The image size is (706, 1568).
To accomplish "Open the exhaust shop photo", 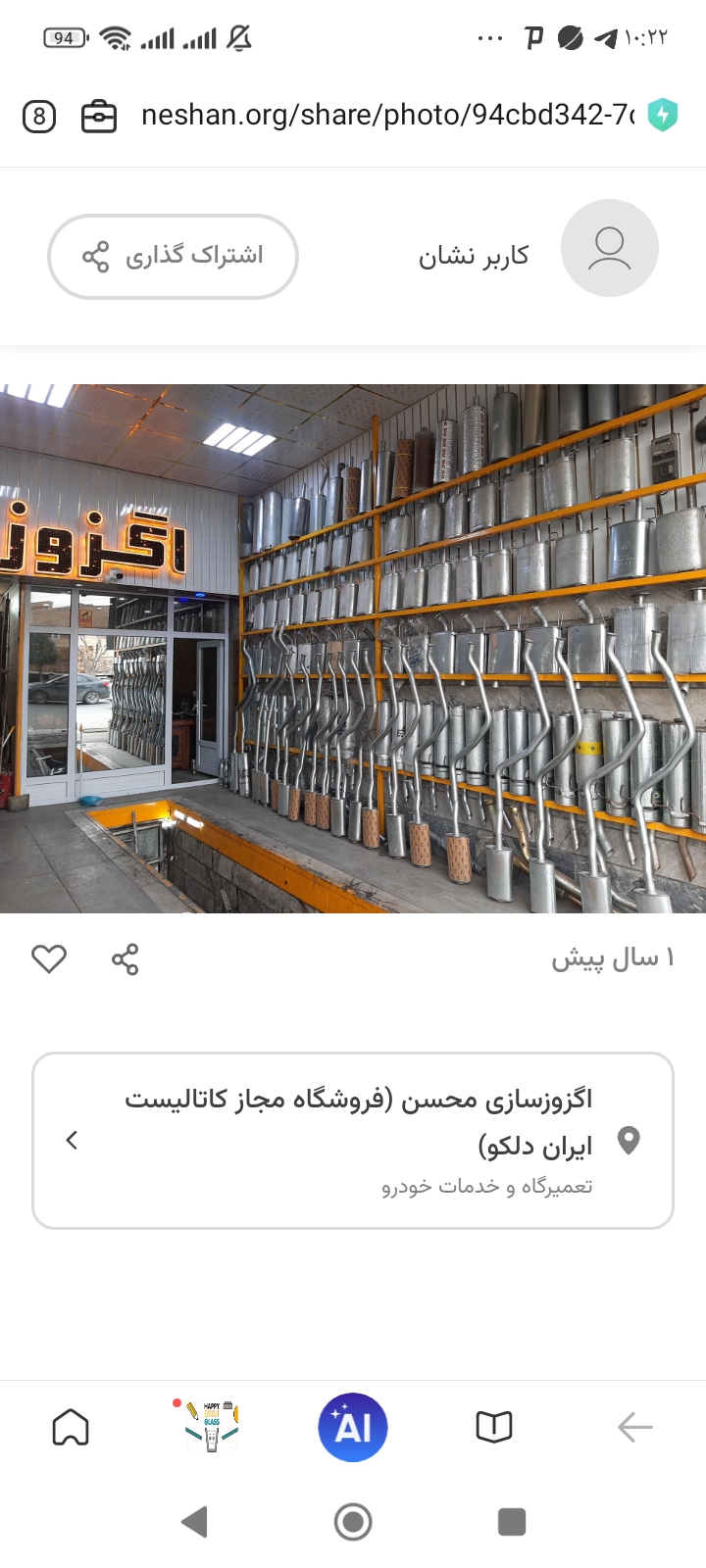I will pos(353,649).
